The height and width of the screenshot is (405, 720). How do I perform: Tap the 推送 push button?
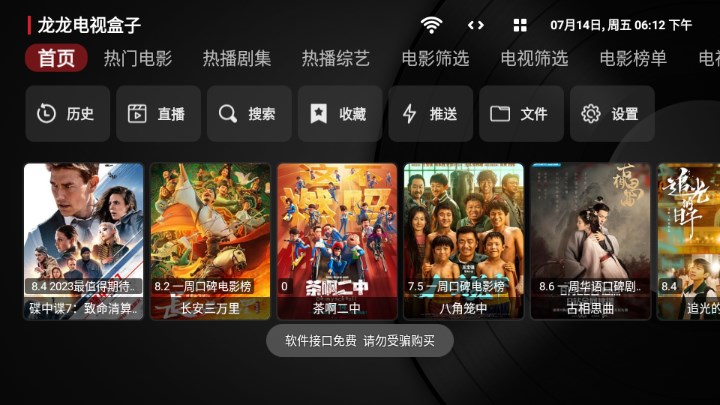click(431, 114)
